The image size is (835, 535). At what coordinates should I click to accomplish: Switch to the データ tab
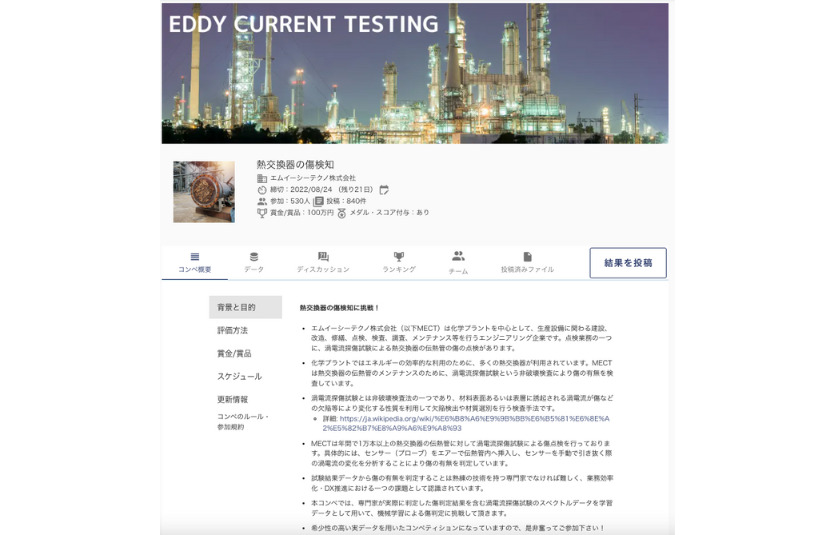254,263
